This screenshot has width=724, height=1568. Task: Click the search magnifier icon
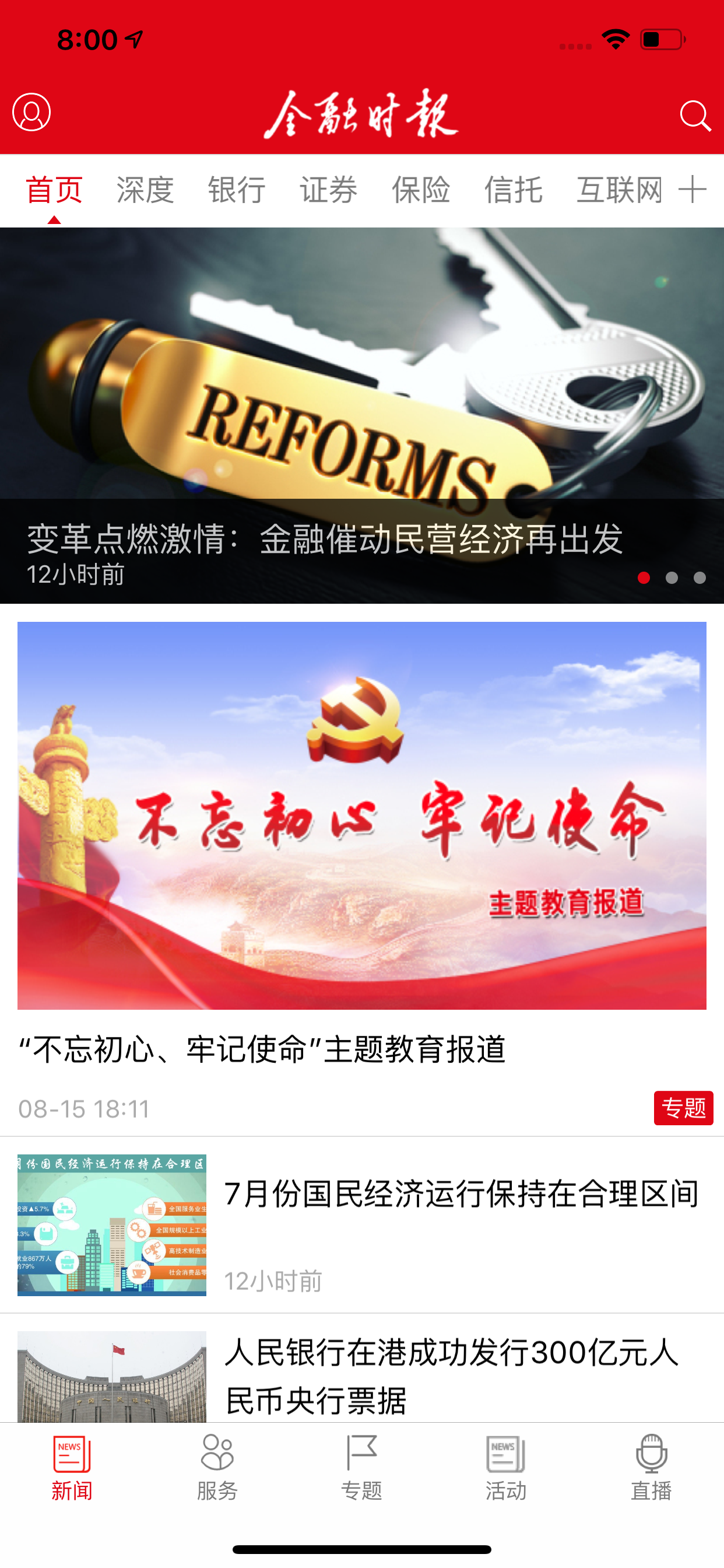[x=696, y=116]
